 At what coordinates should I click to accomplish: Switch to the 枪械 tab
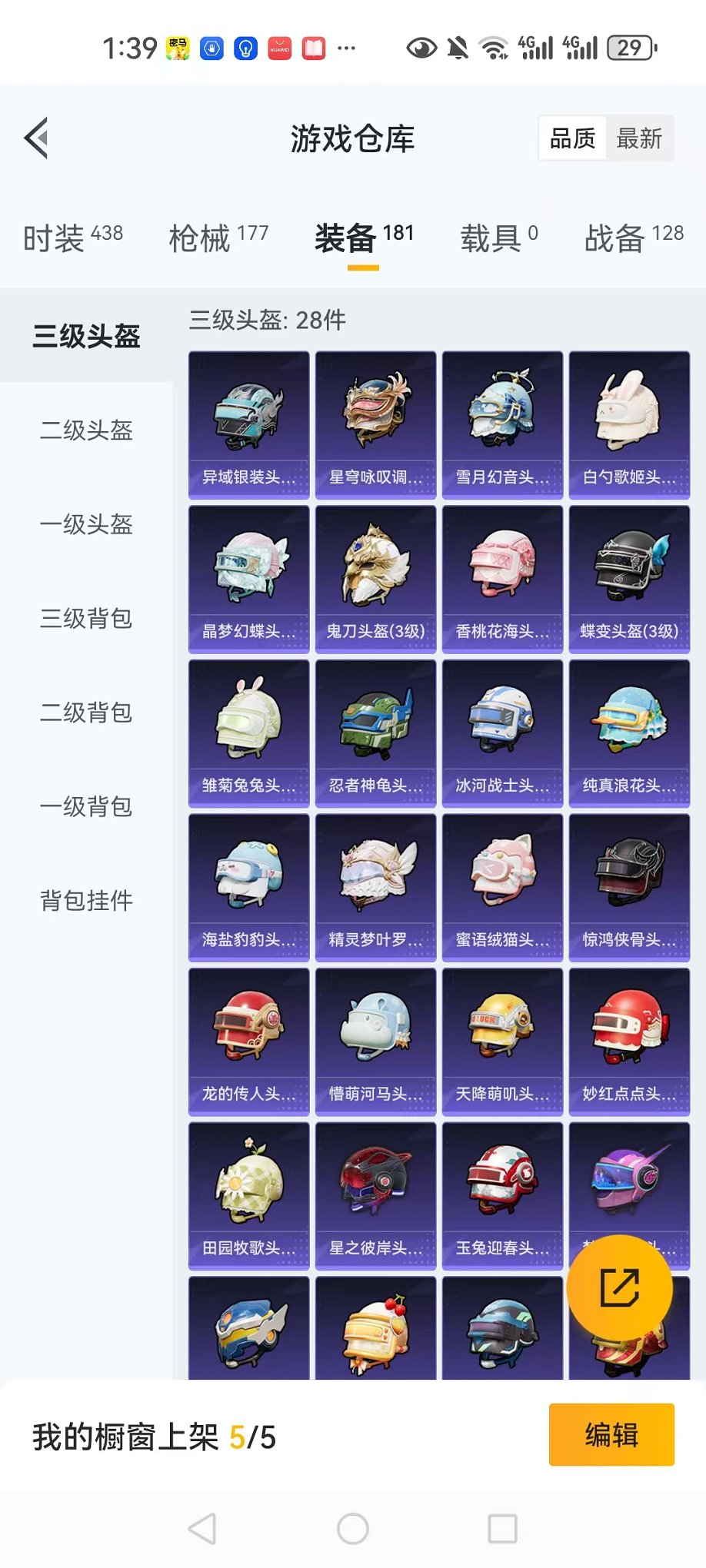click(218, 238)
